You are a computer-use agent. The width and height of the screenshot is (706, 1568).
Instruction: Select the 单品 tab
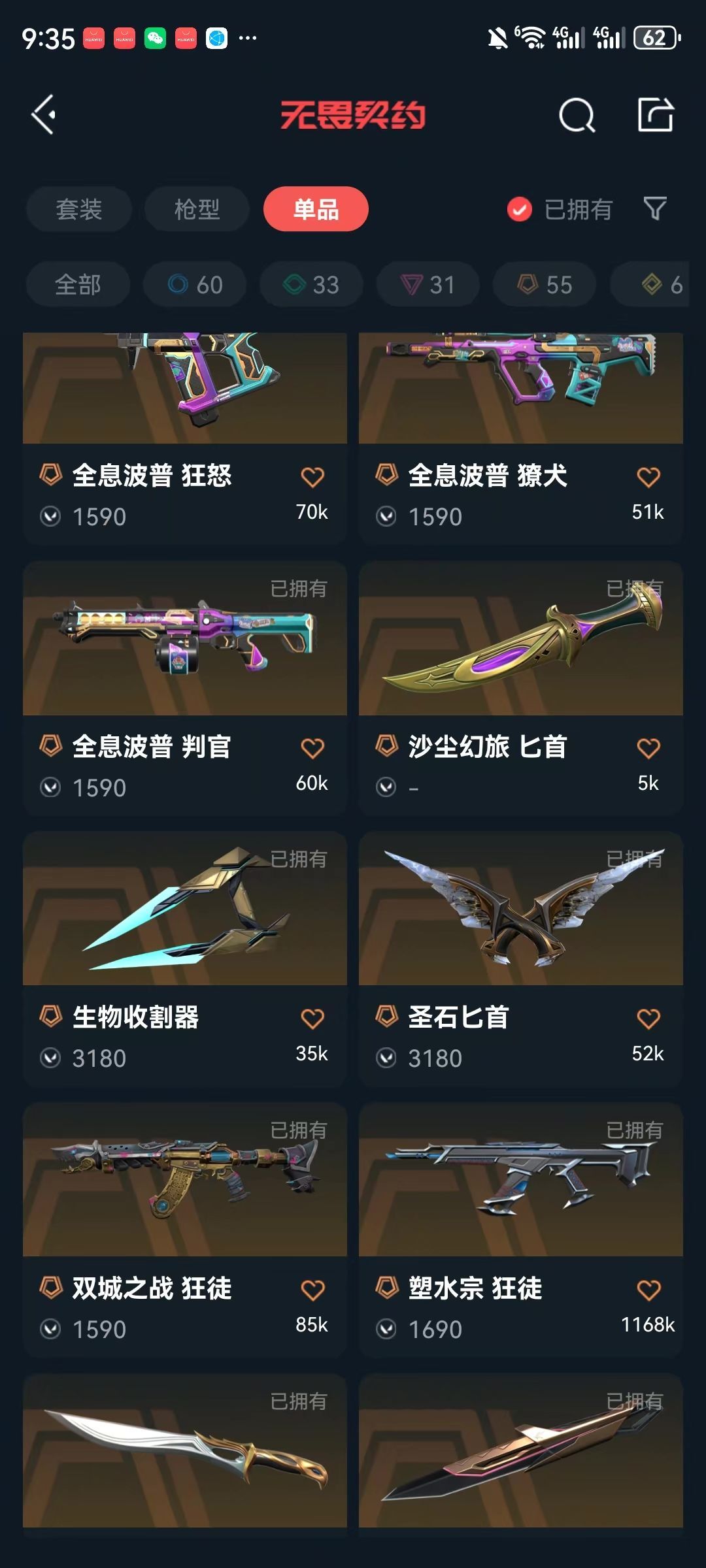pyautogui.click(x=316, y=209)
